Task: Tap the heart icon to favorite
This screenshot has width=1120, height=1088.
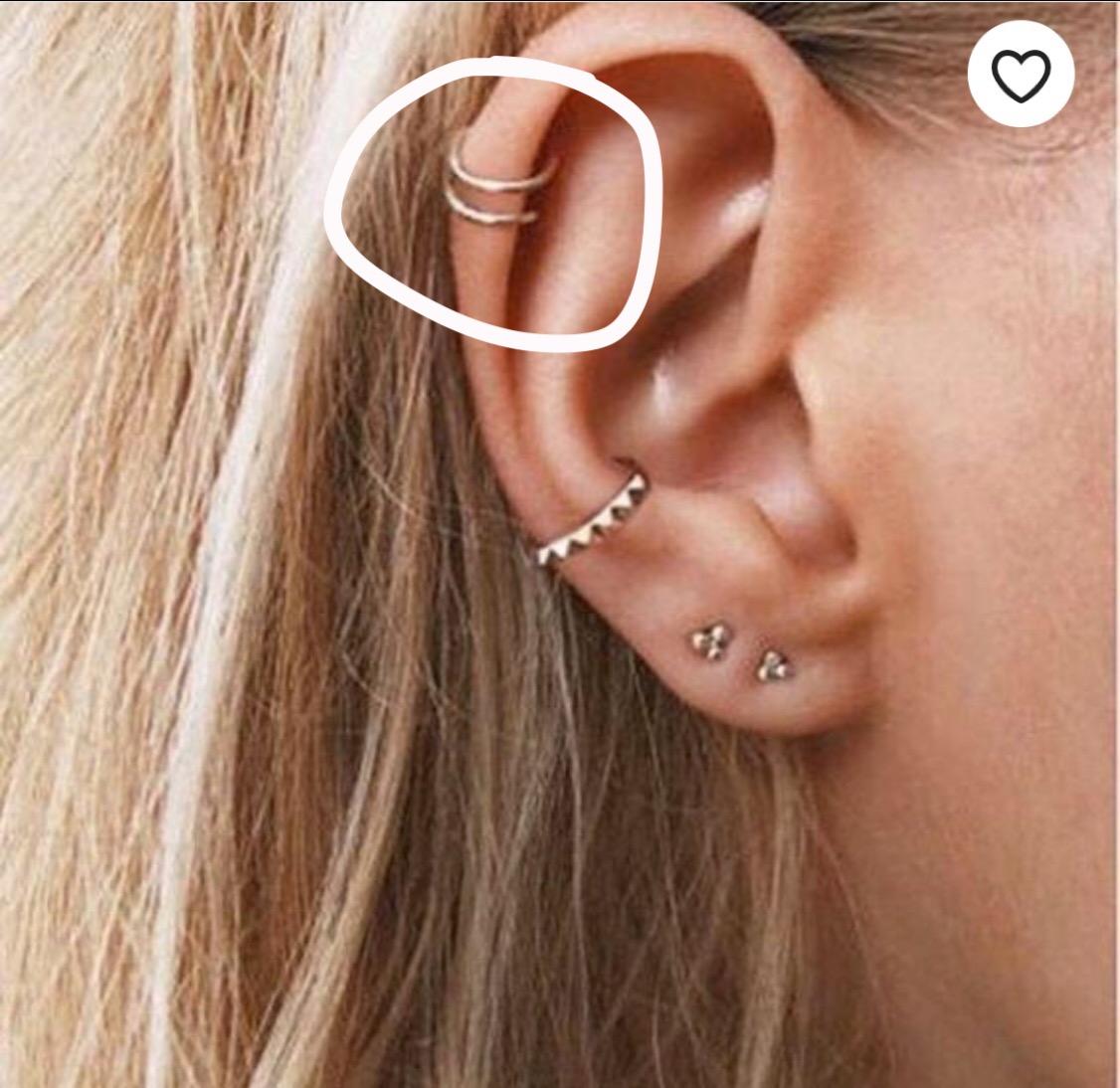Action: (1022, 77)
